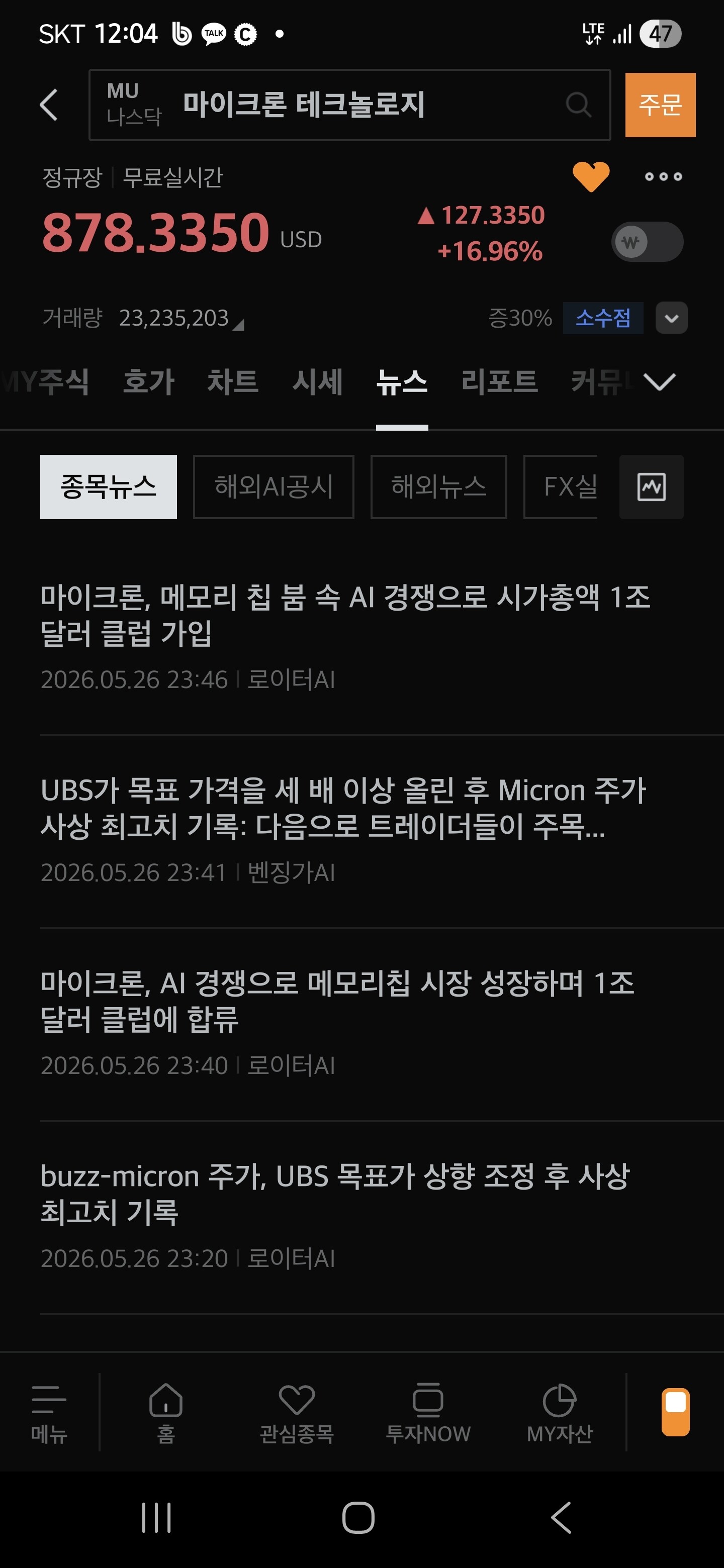Select the 해외AI공시 news filter
This screenshot has height=1568, width=724.
(274, 487)
